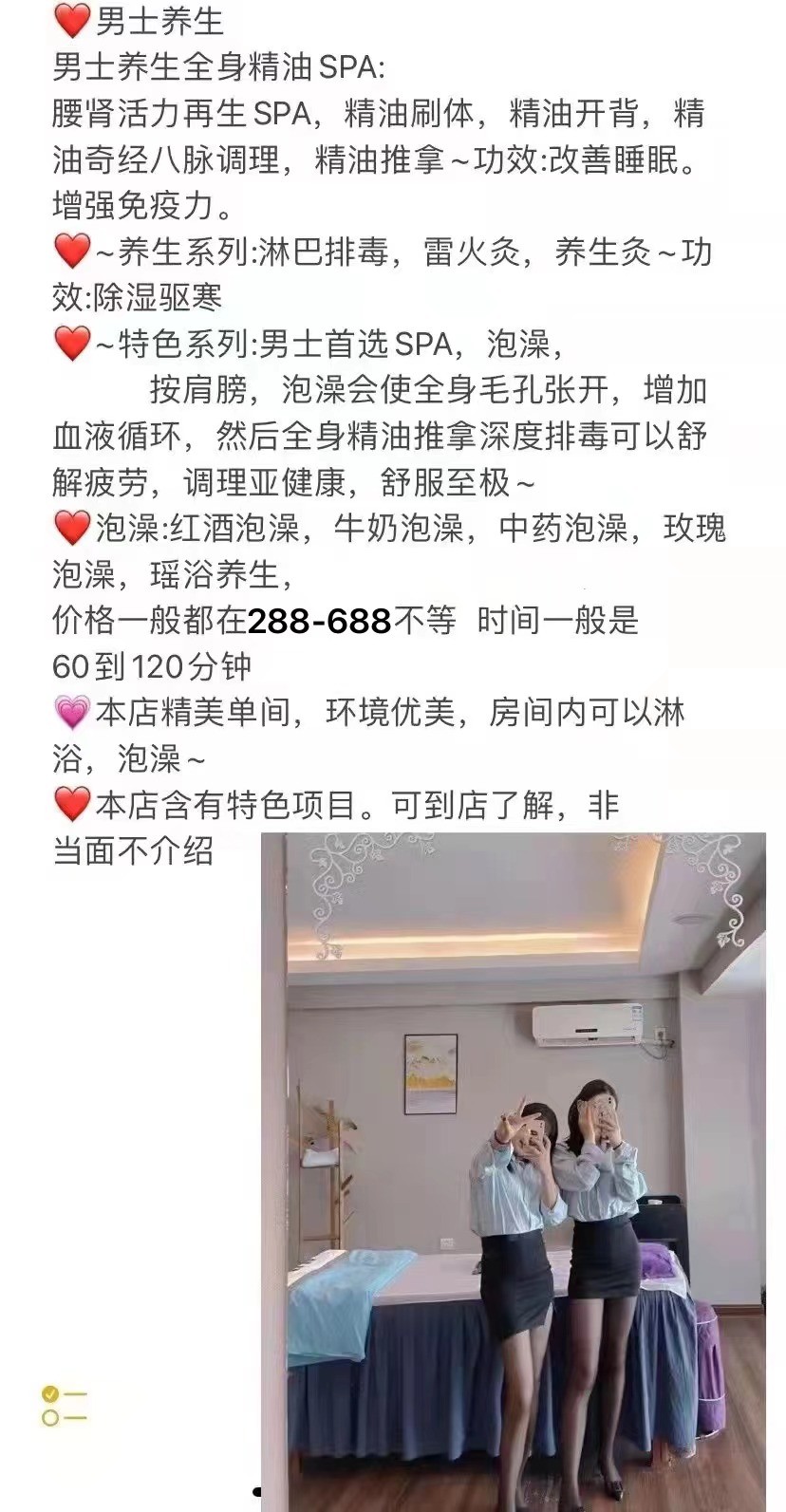Screen dimensions: 786x1512
Task: Tap the checklist toolbar icon
Action: pyautogui.click(x=64, y=1406)
